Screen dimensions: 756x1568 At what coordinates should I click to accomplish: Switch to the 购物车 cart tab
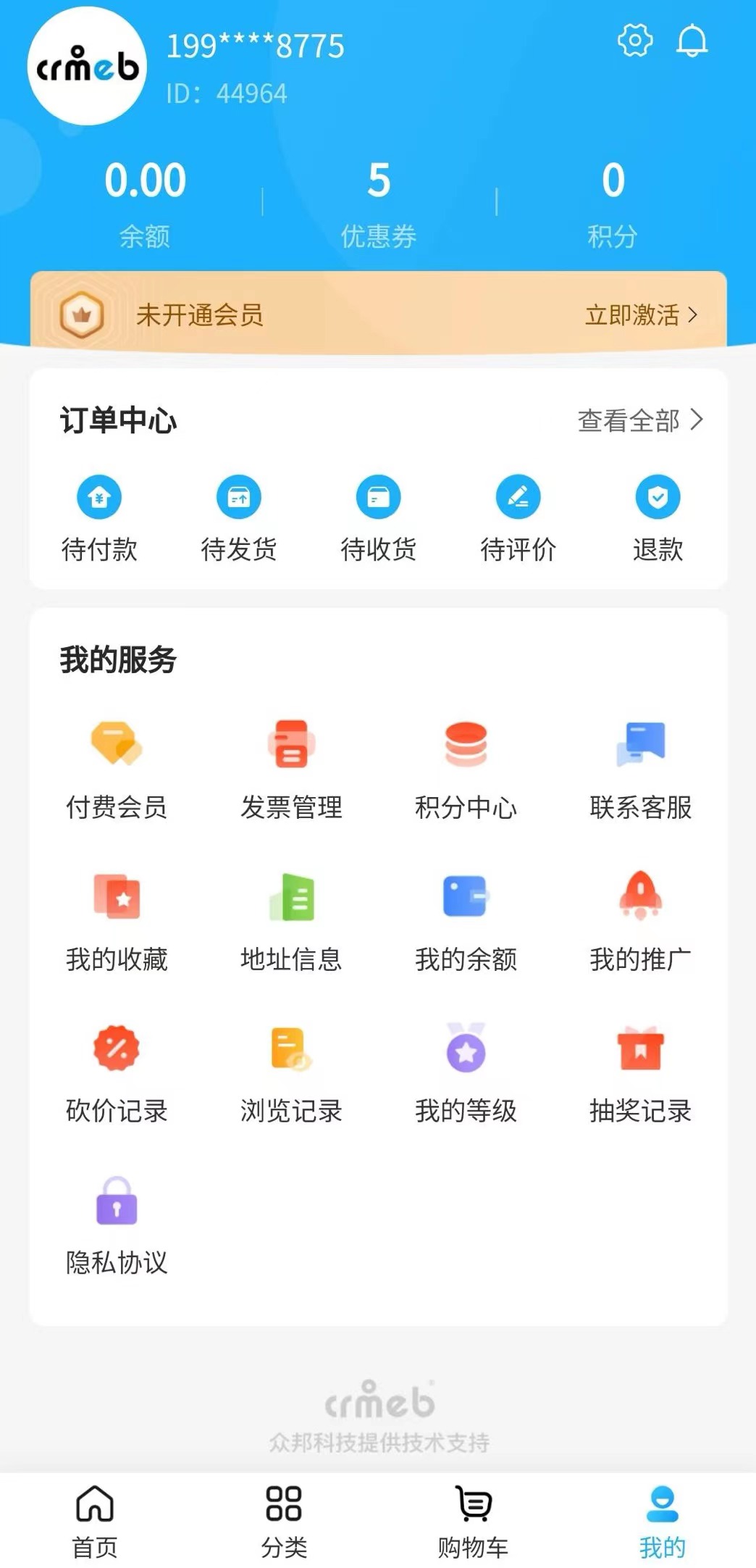tap(473, 1521)
